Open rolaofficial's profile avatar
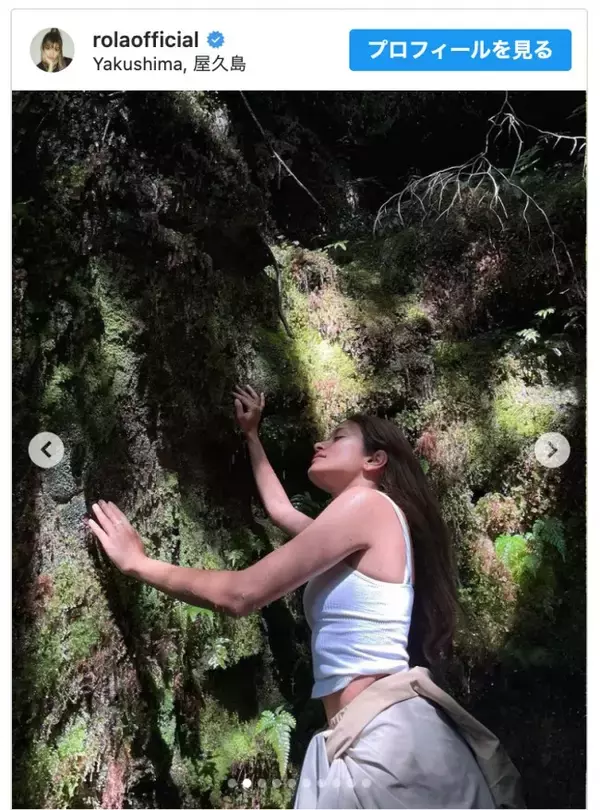 tap(52, 50)
